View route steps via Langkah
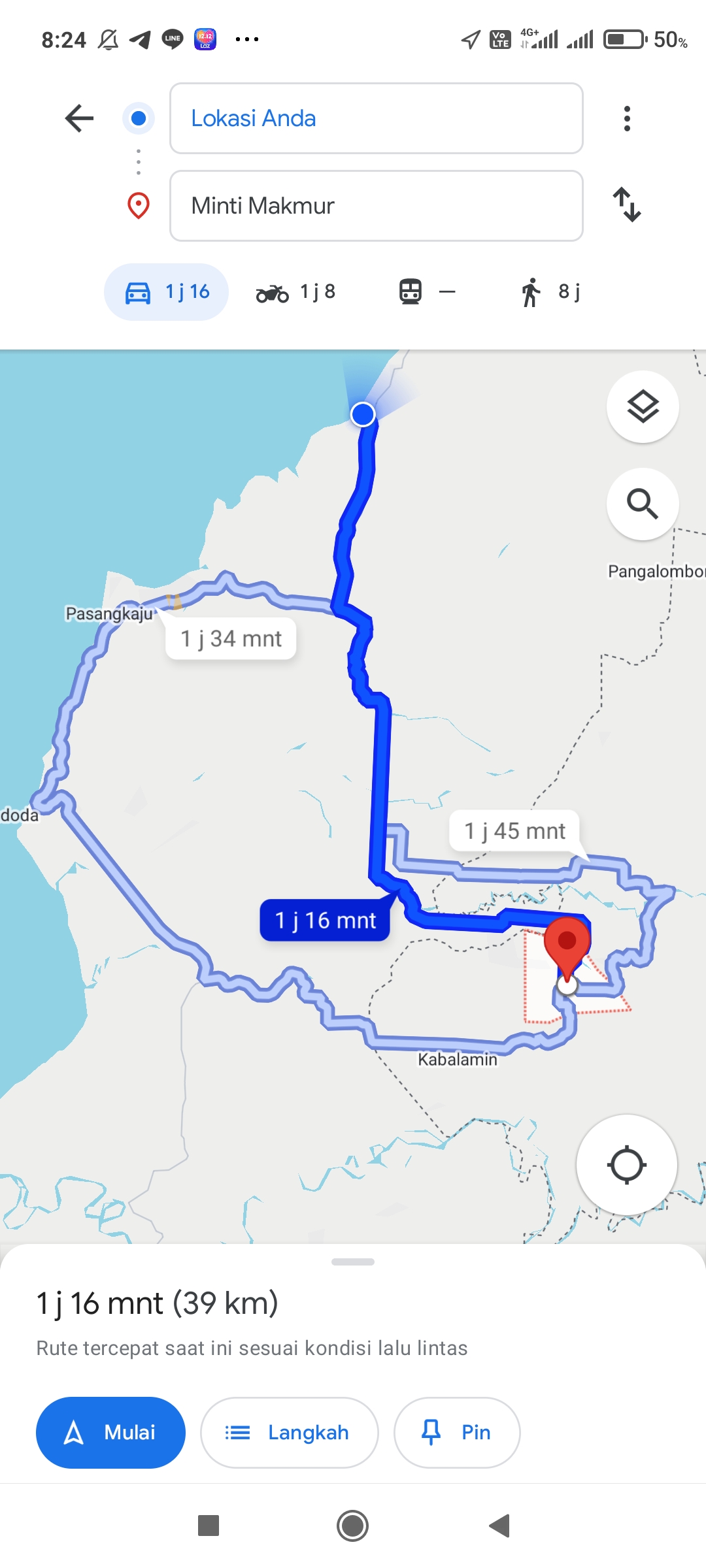This screenshot has width=706, height=1568. [289, 1433]
